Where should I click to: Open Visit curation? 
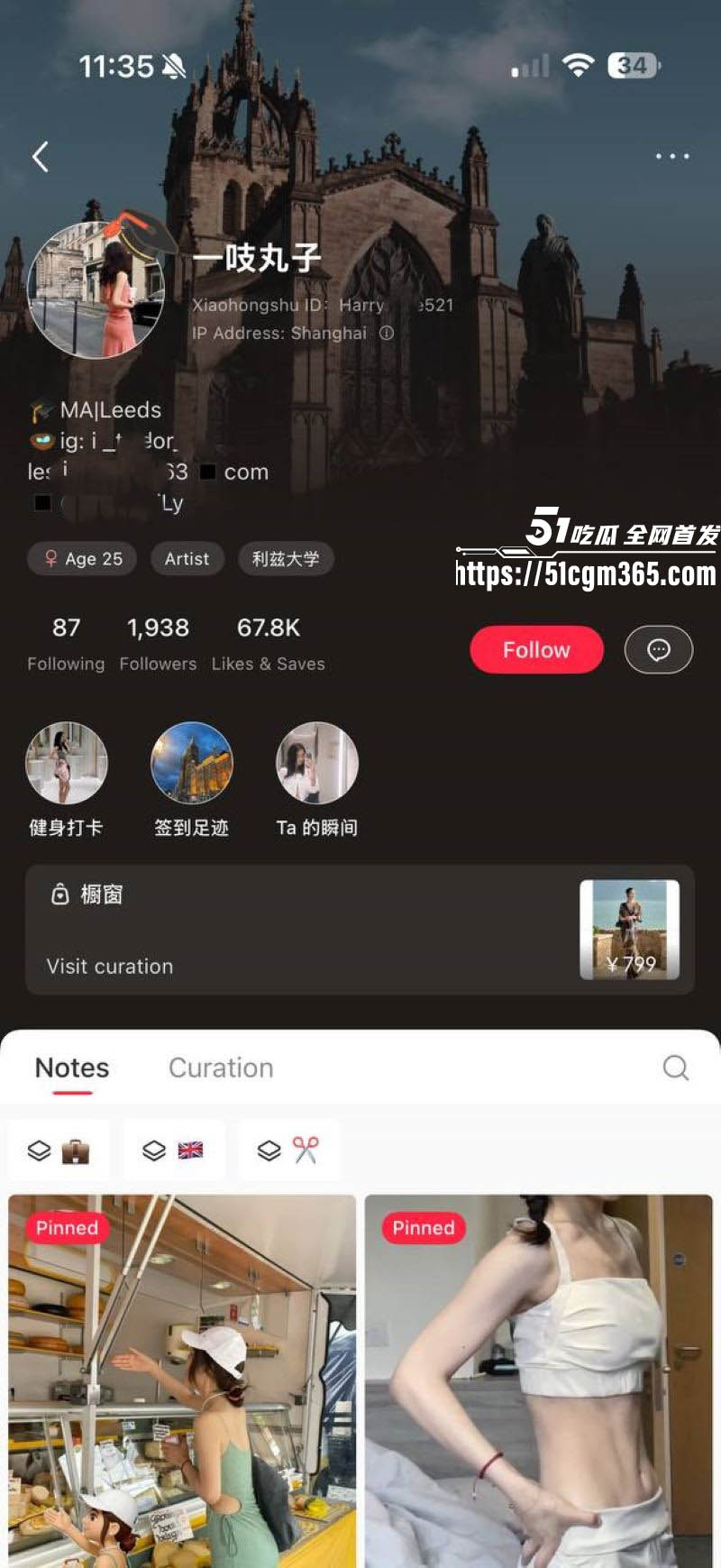point(110,966)
